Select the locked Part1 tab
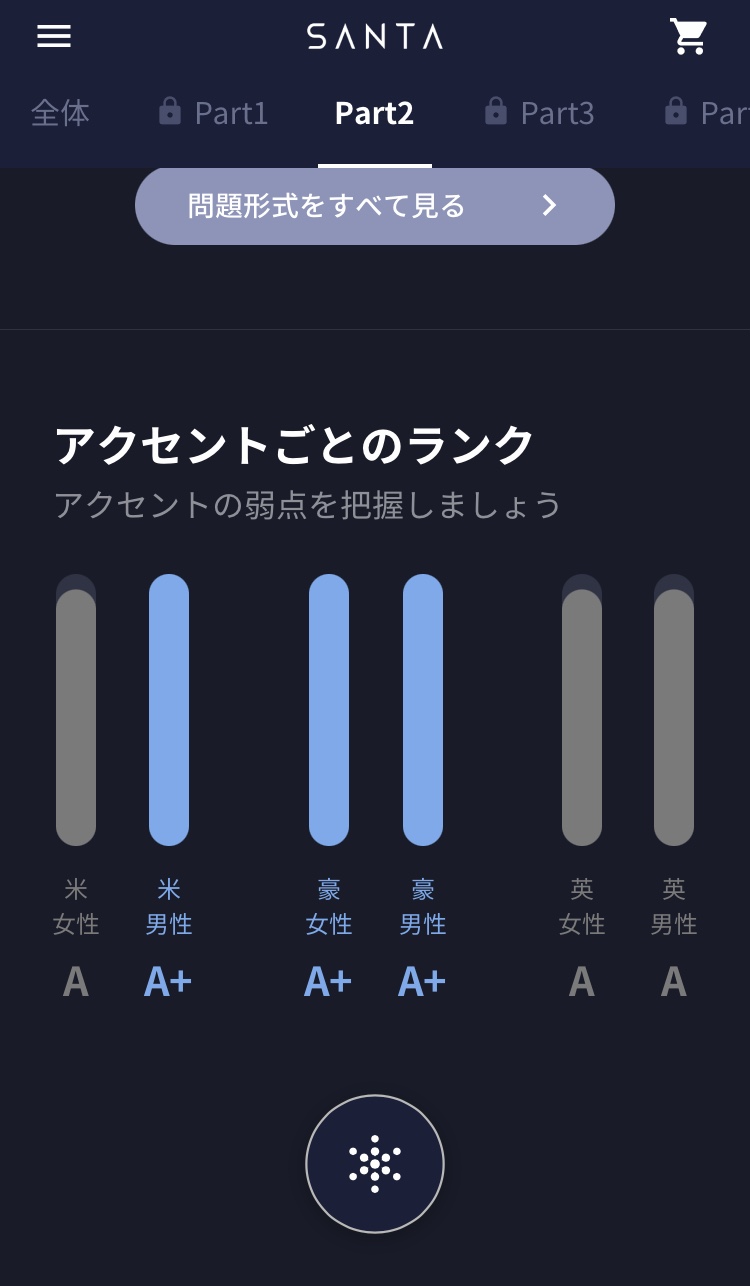Image resolution: width=750 pixels, height=1286 pixels. click(214, 113)
